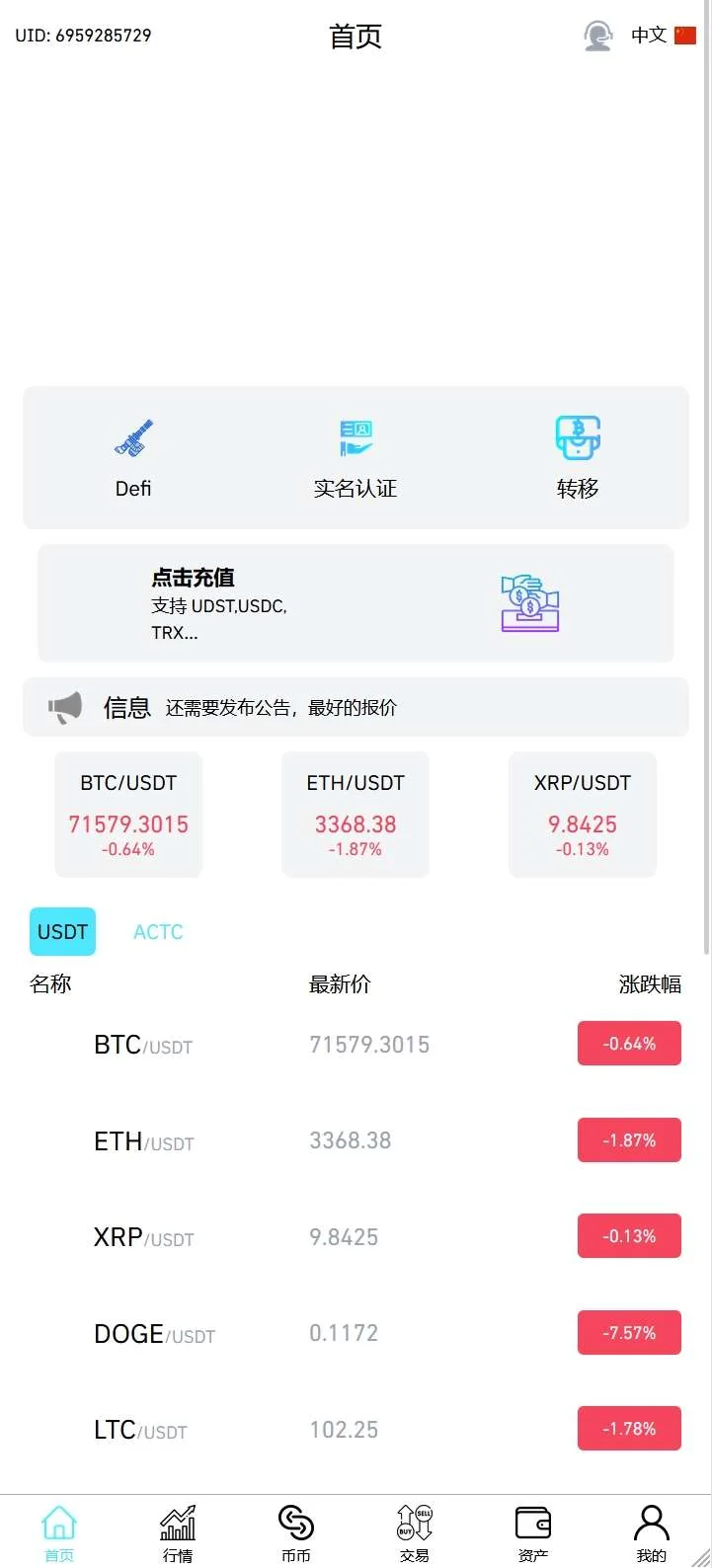Open the DOGE/USDT list row

[x=356, y=1333]
